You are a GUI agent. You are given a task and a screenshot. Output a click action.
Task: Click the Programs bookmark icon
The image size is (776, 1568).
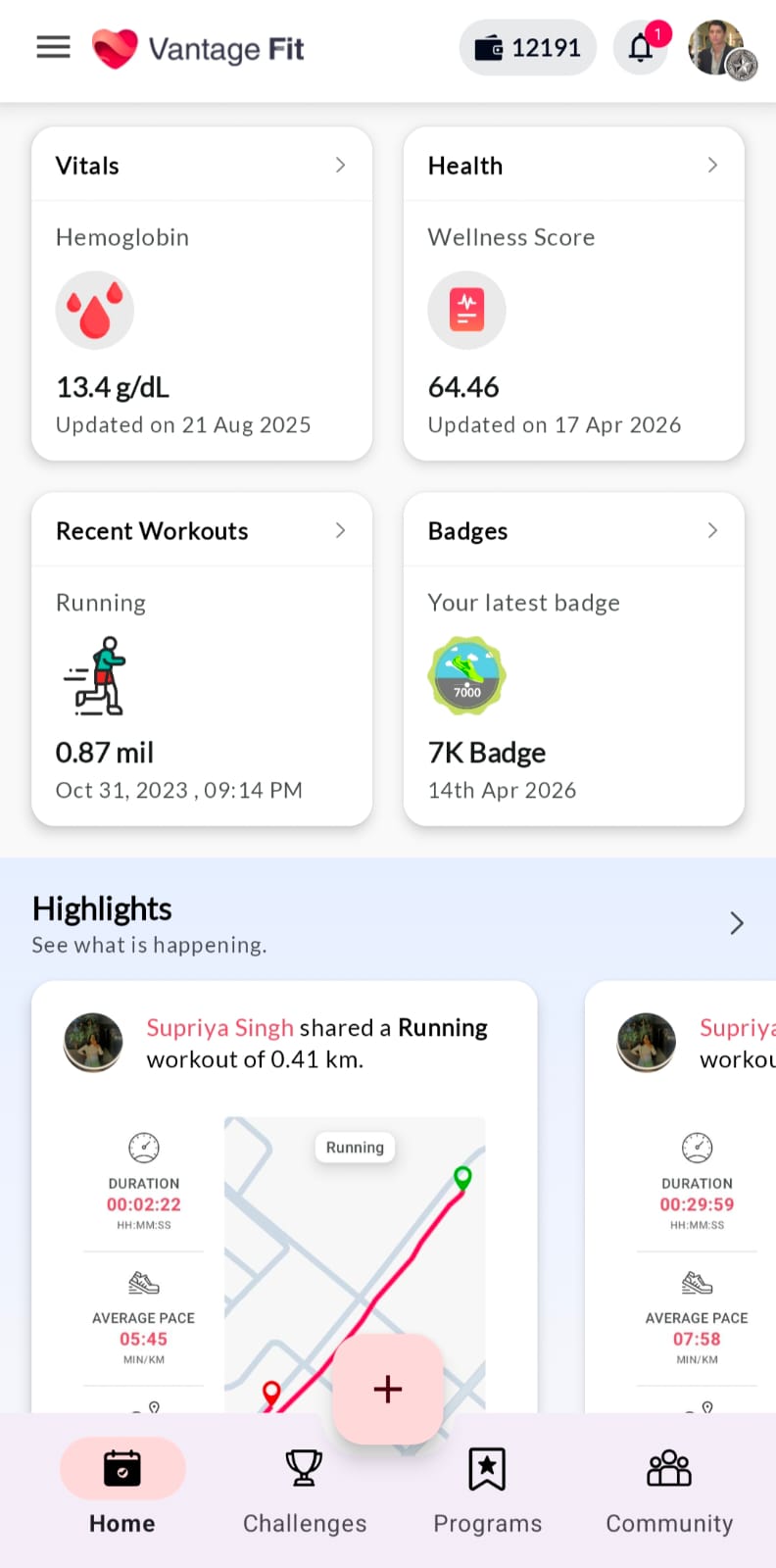(487, 1468)
